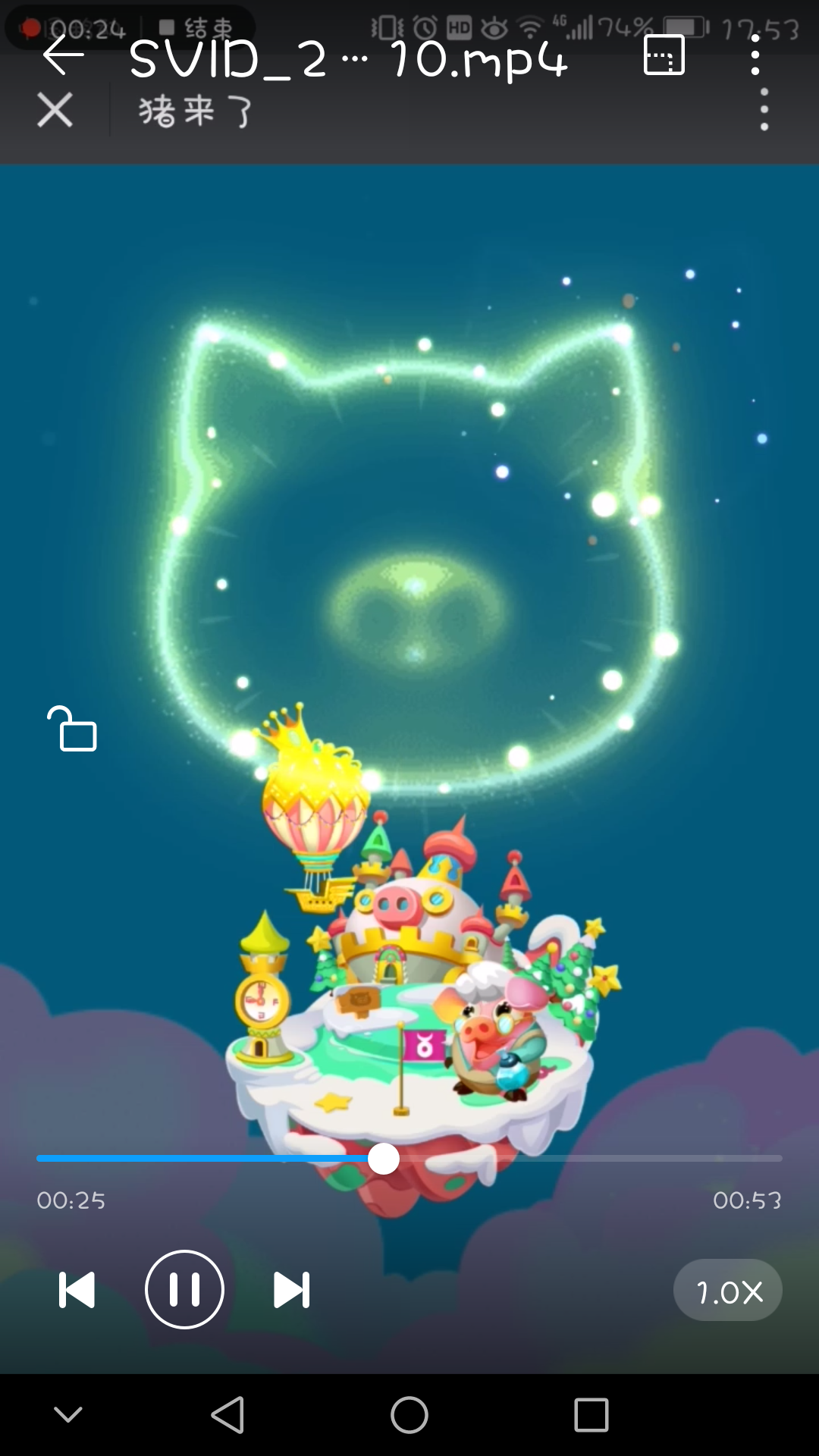Open the video player overflow menu

click(x=755, y=55)
